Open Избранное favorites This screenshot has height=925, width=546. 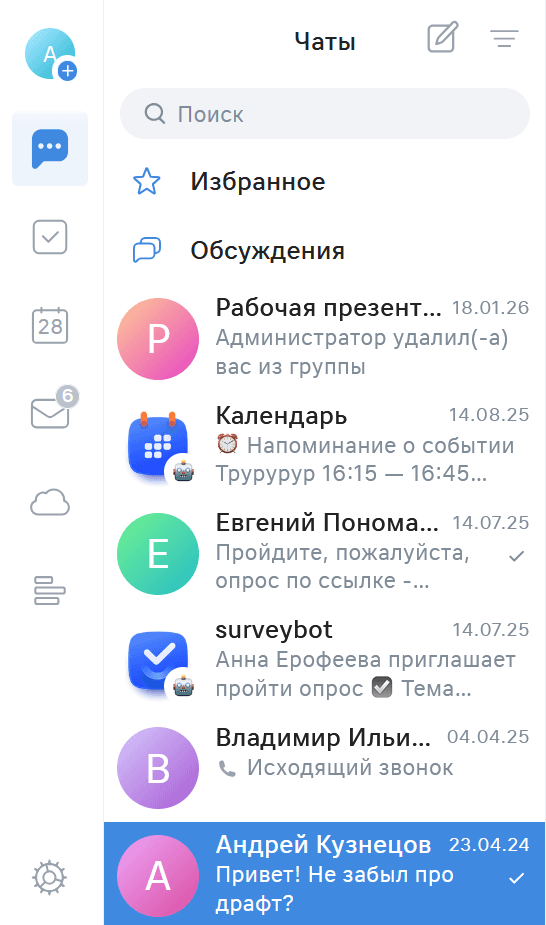(325, 182)
